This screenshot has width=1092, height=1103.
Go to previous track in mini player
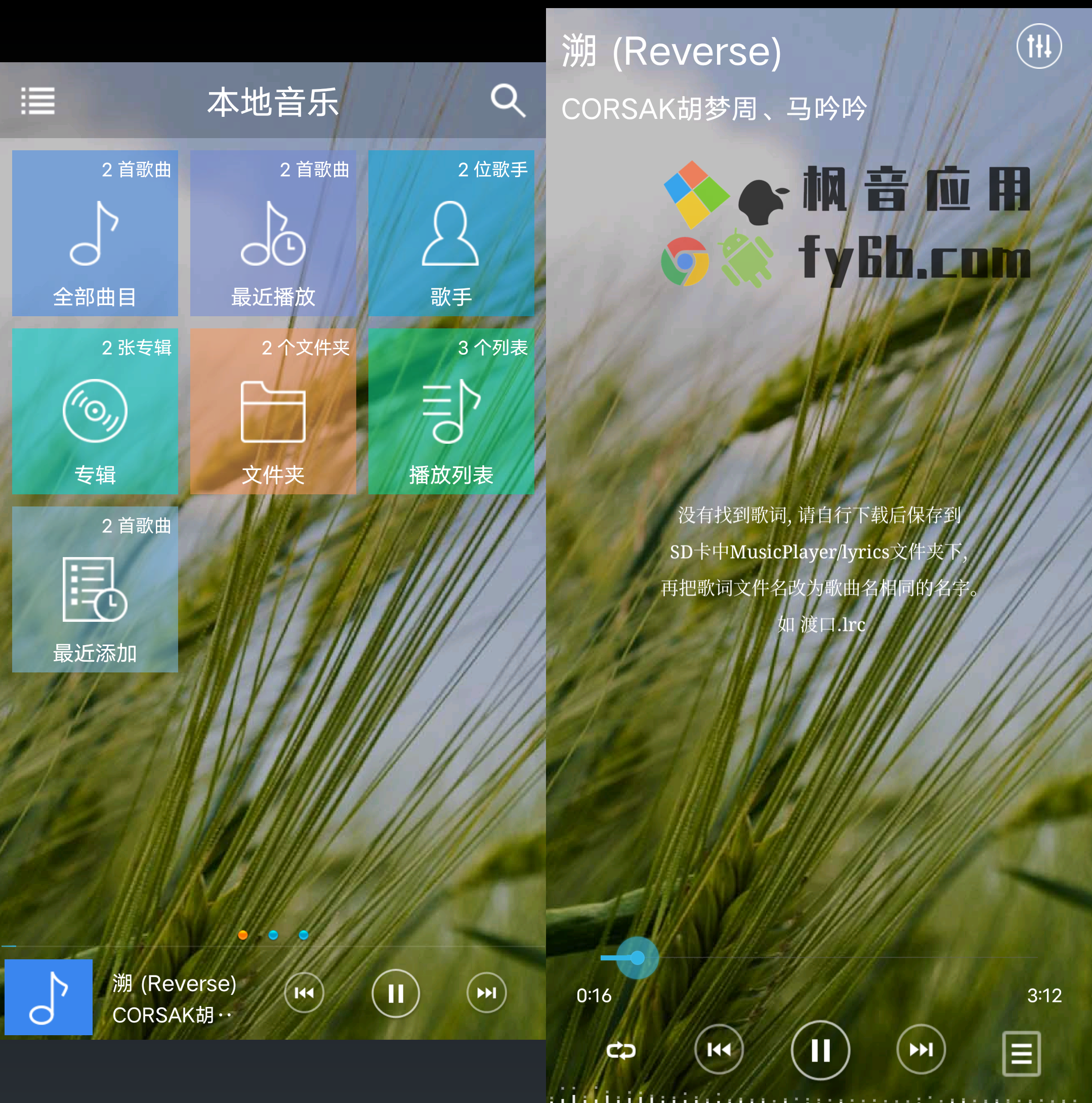(x=304, y=993)
